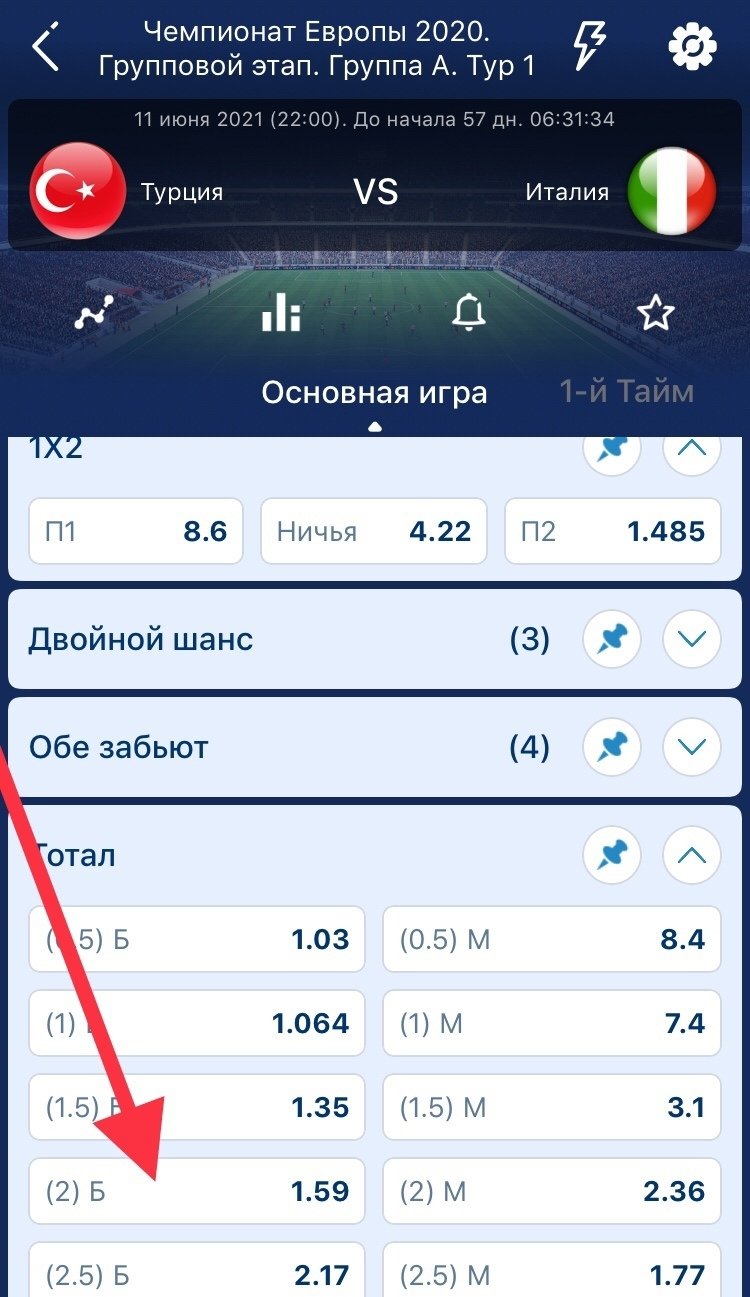Screen dimensions: 750x1297
Task: Select Ничья odds 4.22
Action: click(x=373, y=531)
